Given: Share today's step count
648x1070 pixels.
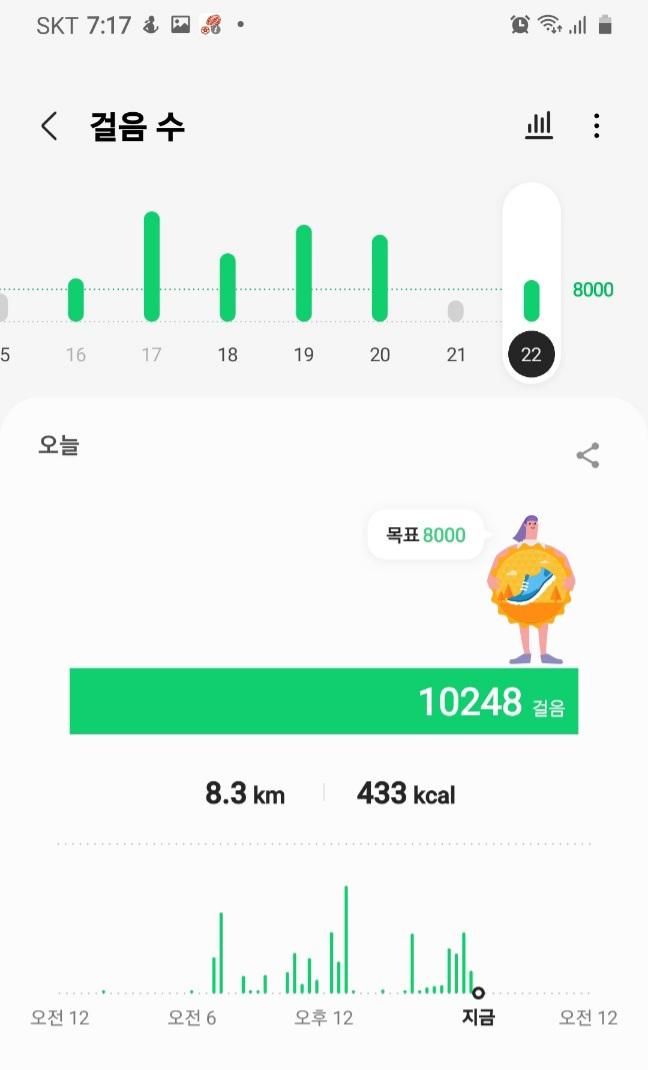Looking at the screenshot, I should tap(588, 456).
